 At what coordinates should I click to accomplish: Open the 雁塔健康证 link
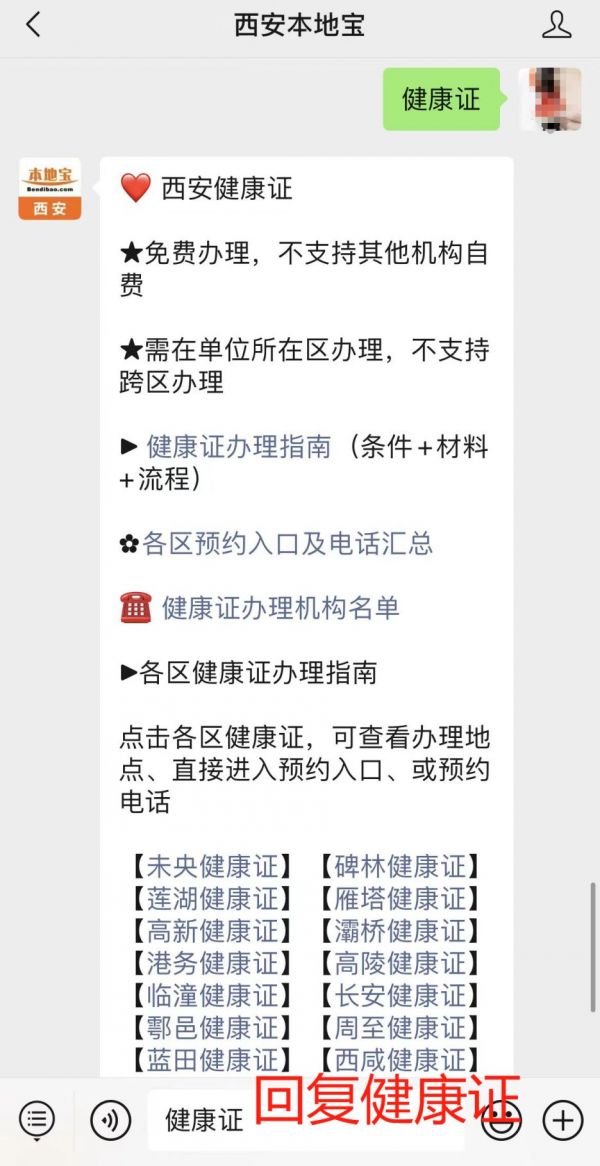point(400,898)
